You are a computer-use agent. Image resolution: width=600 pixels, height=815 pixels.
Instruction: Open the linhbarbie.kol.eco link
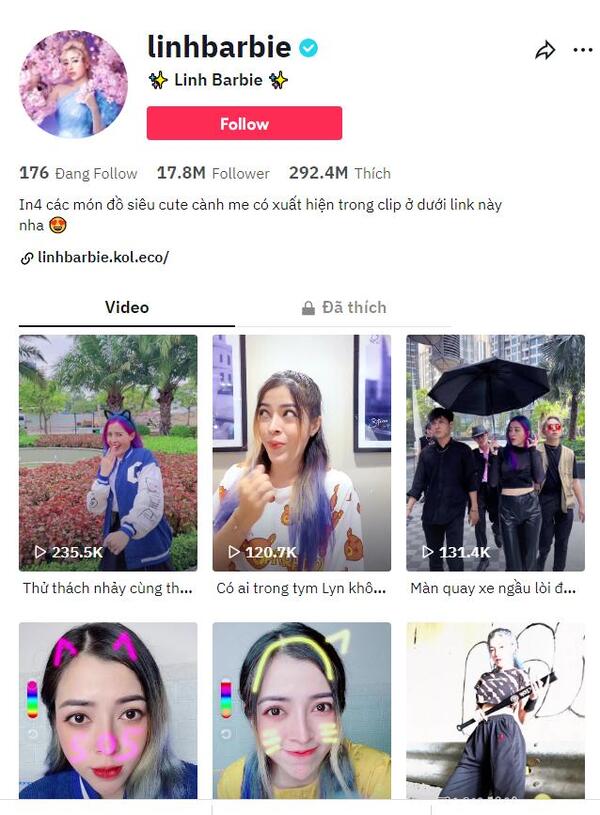(102, 257)
